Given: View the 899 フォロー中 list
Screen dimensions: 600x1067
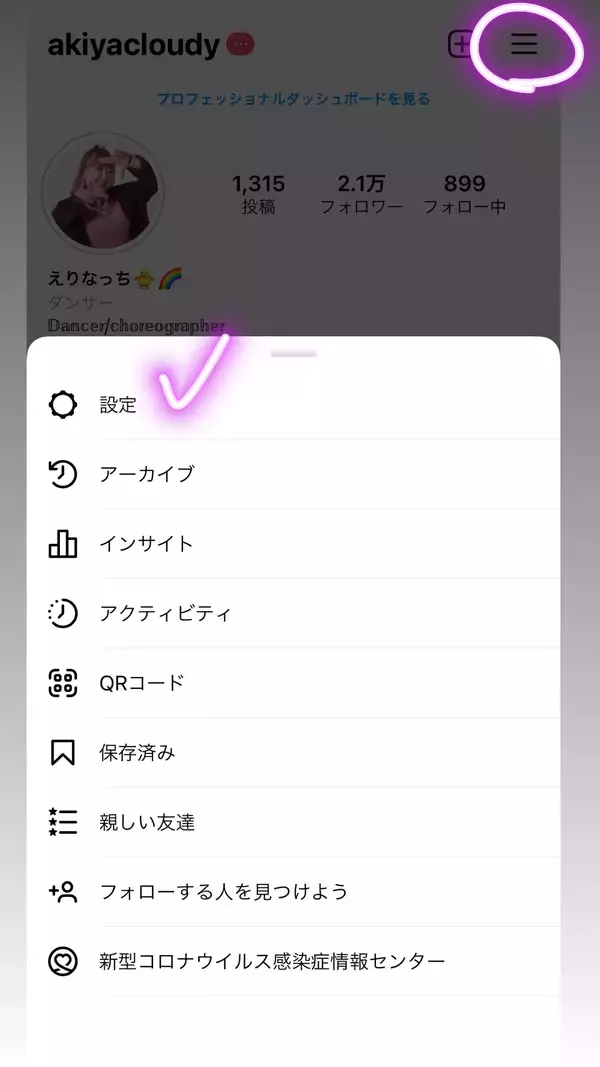Looking at the screenshot, I should tap(464, 194).
